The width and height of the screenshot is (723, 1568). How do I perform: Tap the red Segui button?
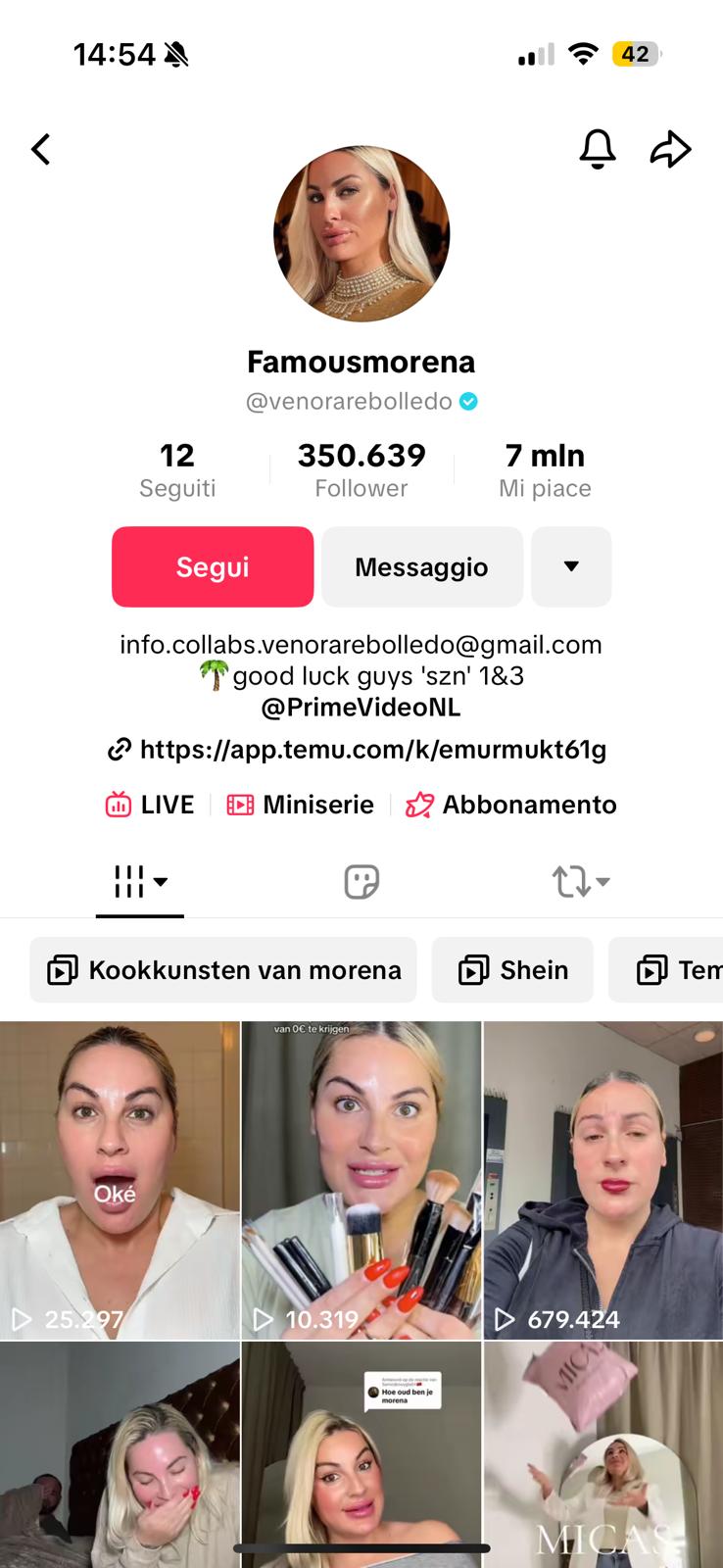click(213, 566)
